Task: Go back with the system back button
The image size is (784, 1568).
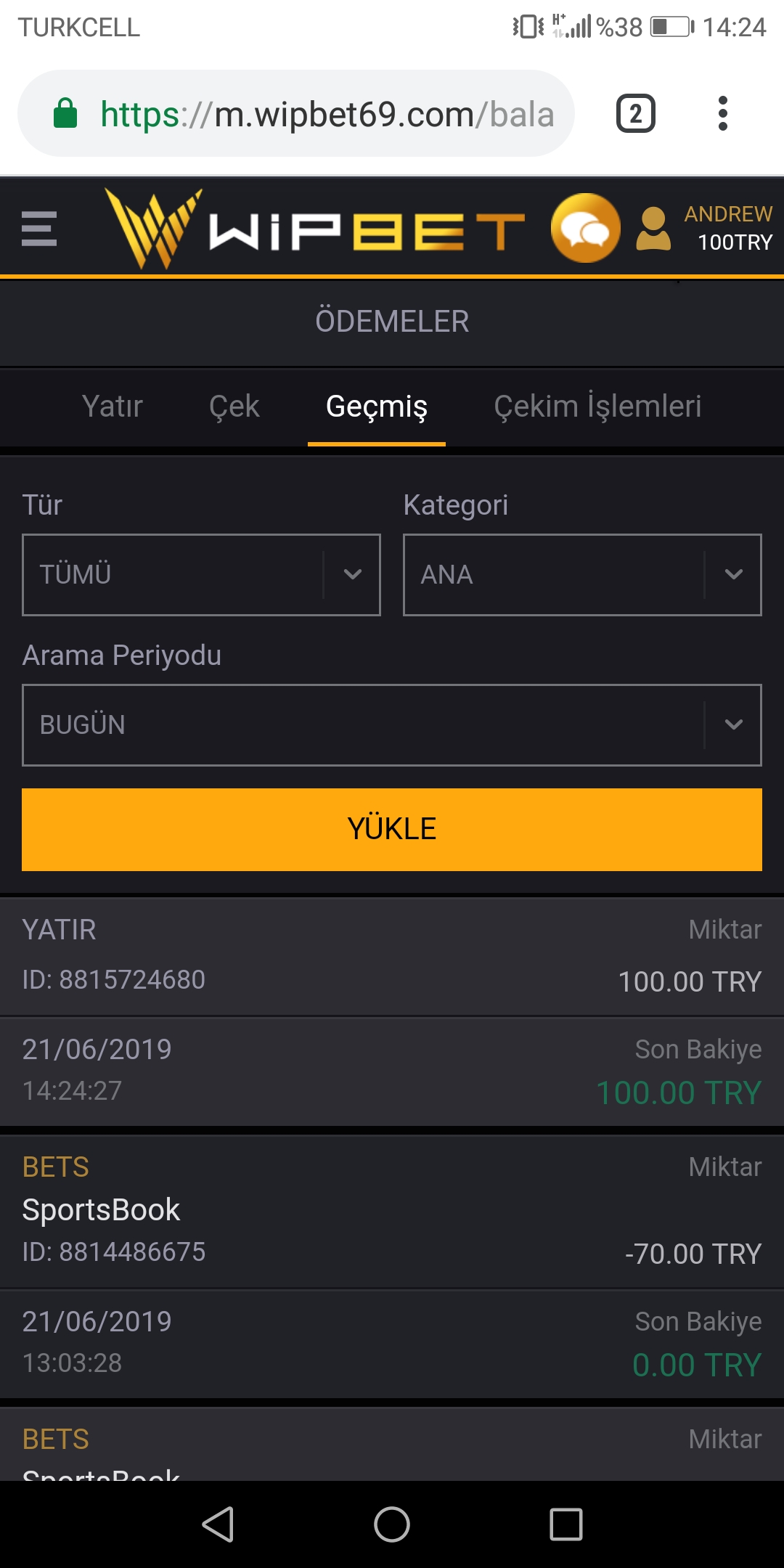Action: pos(218,1524)
